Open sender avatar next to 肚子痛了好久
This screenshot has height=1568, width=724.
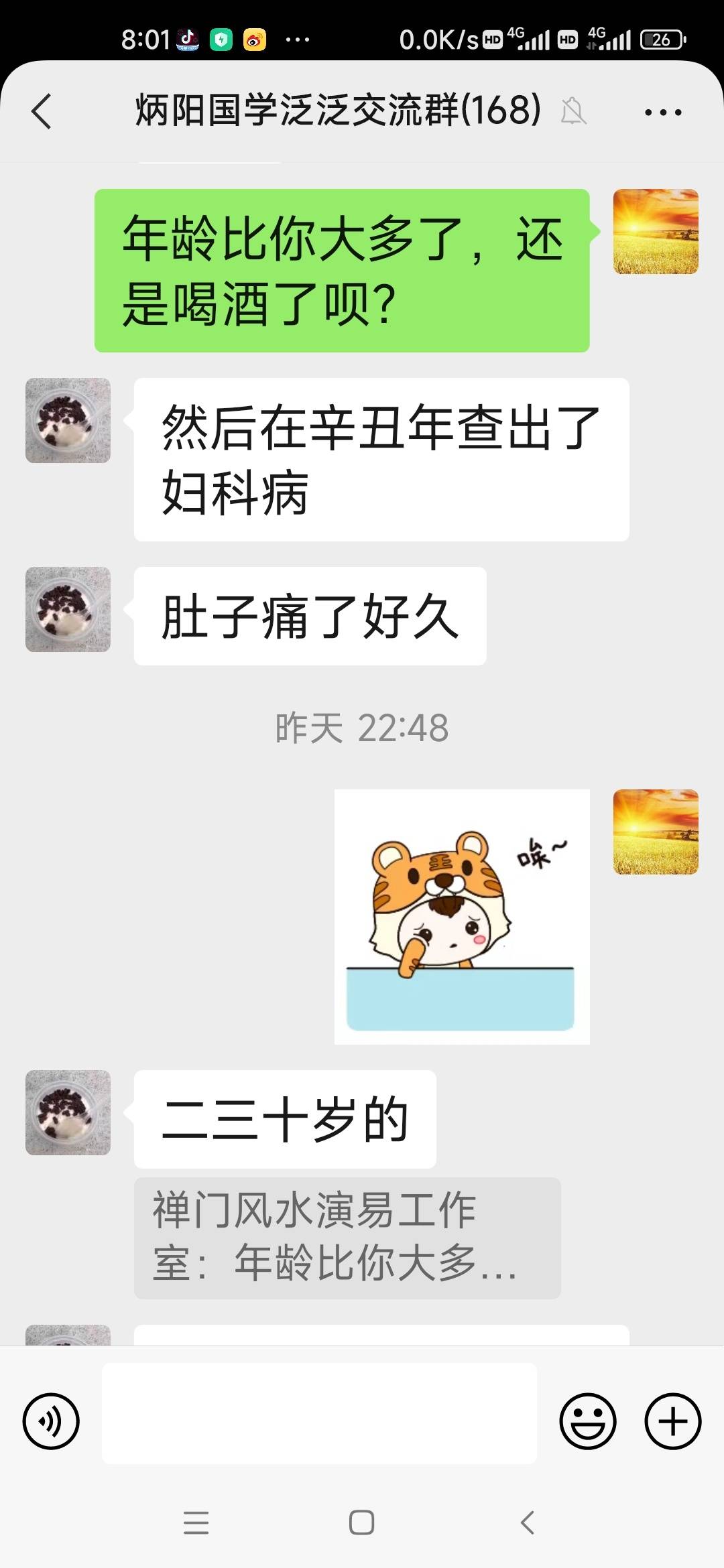pos(68,609)
